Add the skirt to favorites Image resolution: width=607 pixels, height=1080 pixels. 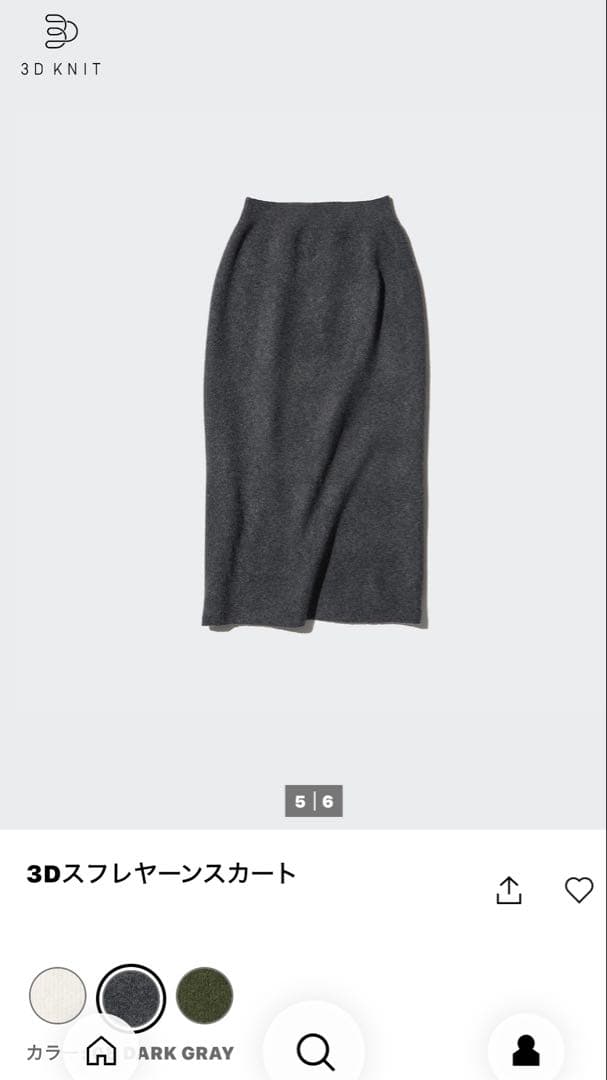tap(579, 890)
